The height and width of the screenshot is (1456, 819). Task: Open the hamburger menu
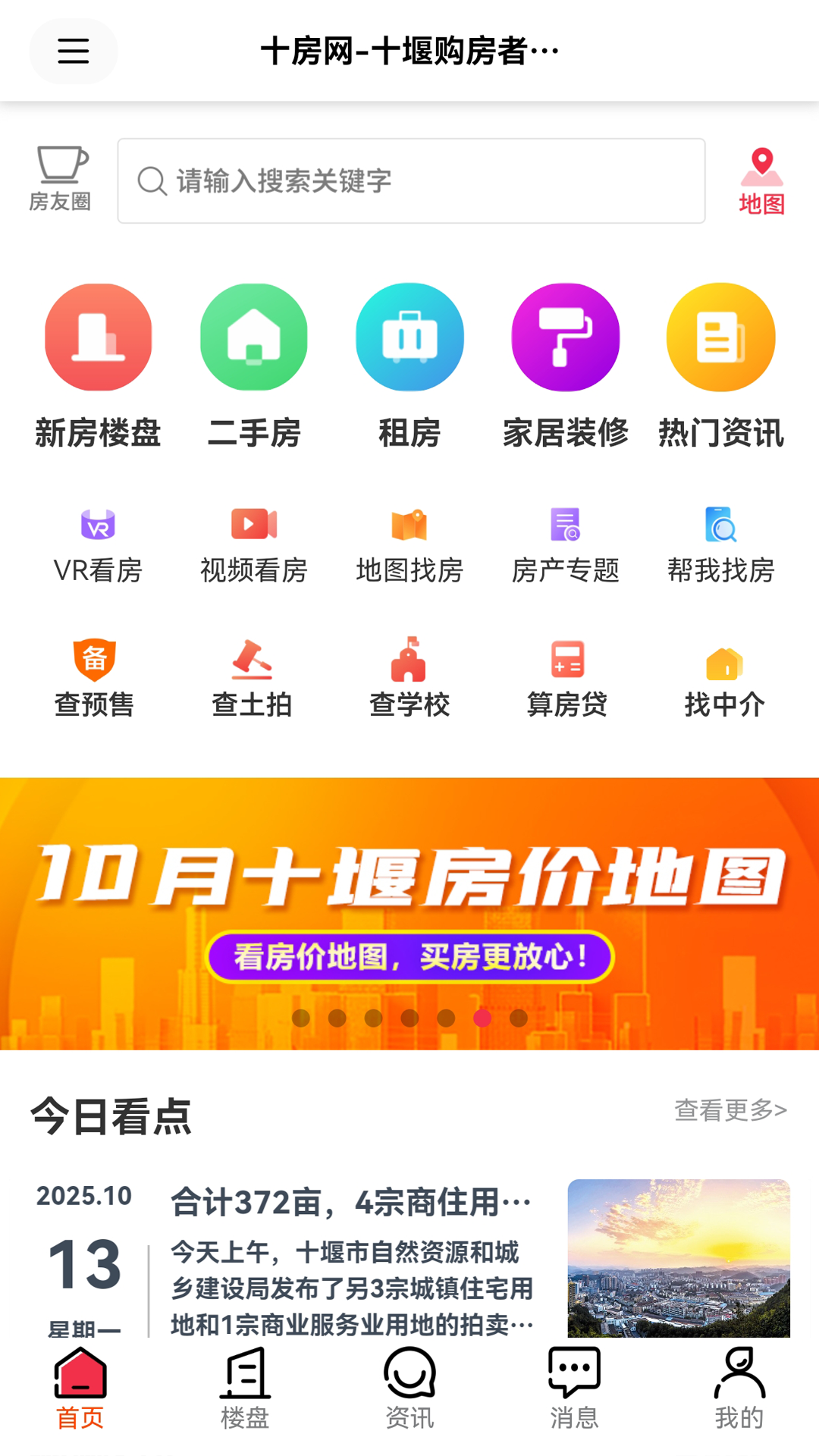pyautogui.click(x=73, y=51)
